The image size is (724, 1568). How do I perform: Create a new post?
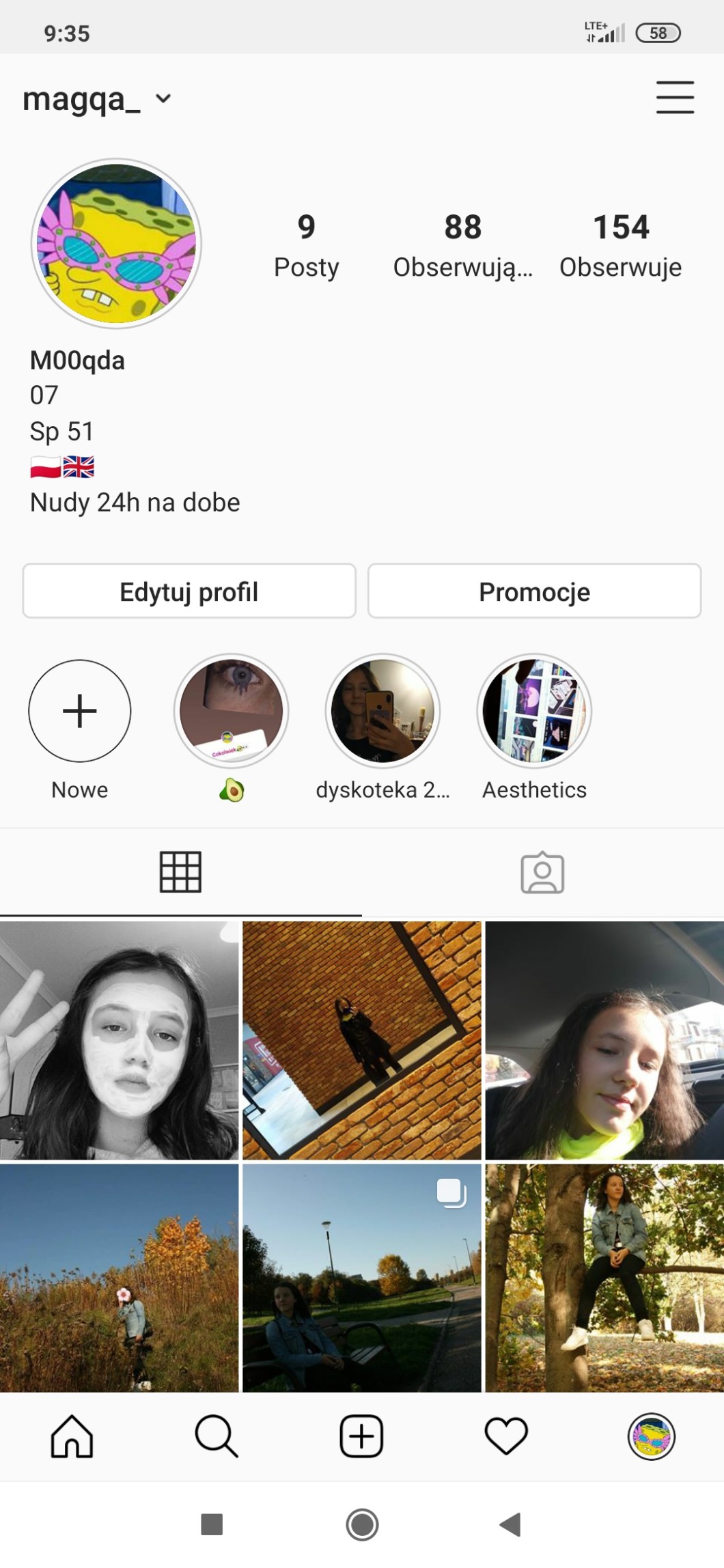(361, 1436)
